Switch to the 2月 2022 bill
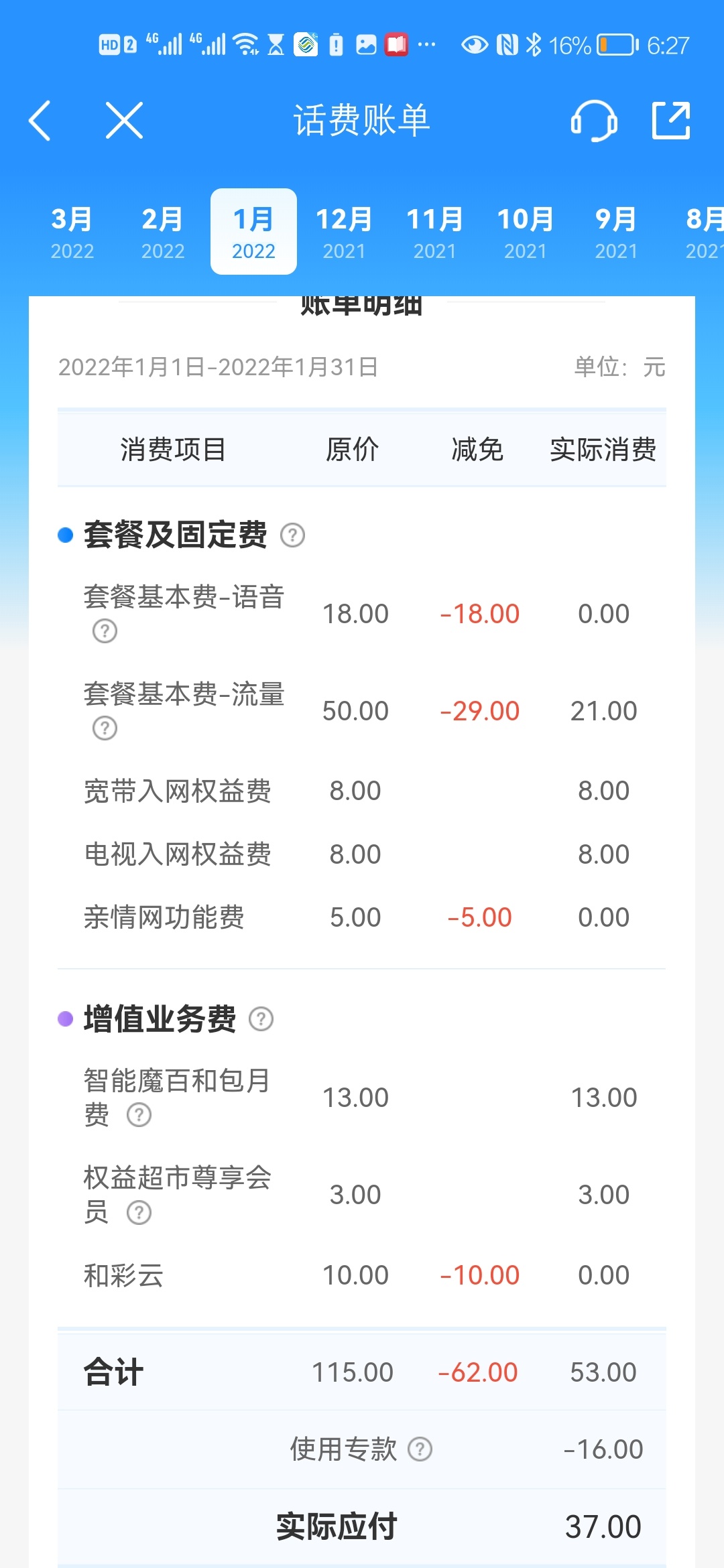Screen dimensions: 724x1568 coord(163,232)
